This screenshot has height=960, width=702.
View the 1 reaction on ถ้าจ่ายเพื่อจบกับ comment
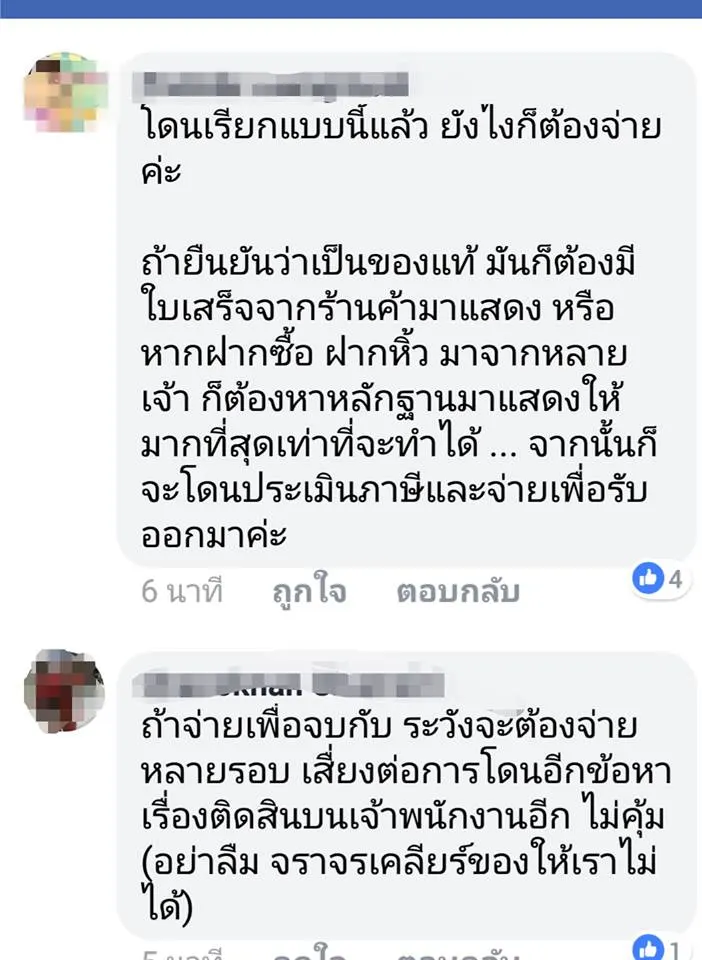659,946
